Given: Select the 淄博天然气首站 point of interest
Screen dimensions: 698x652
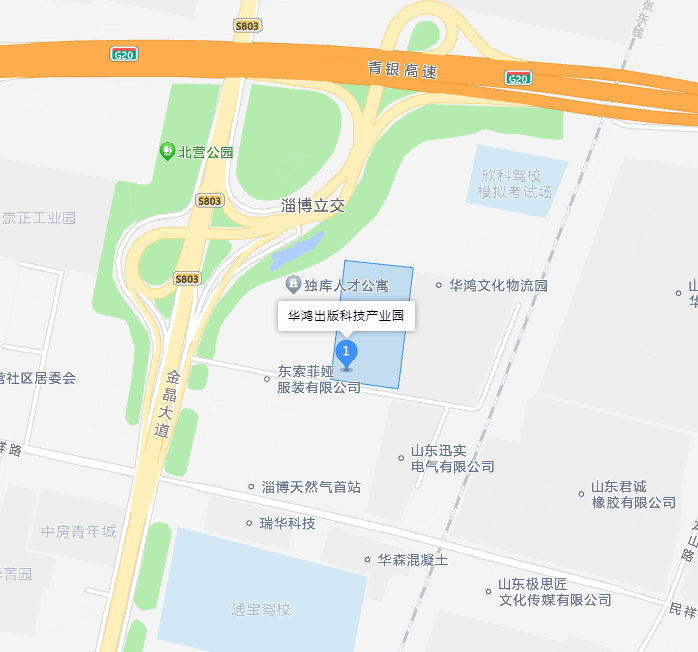Looking at the screenshot, I should click(252, 487).
